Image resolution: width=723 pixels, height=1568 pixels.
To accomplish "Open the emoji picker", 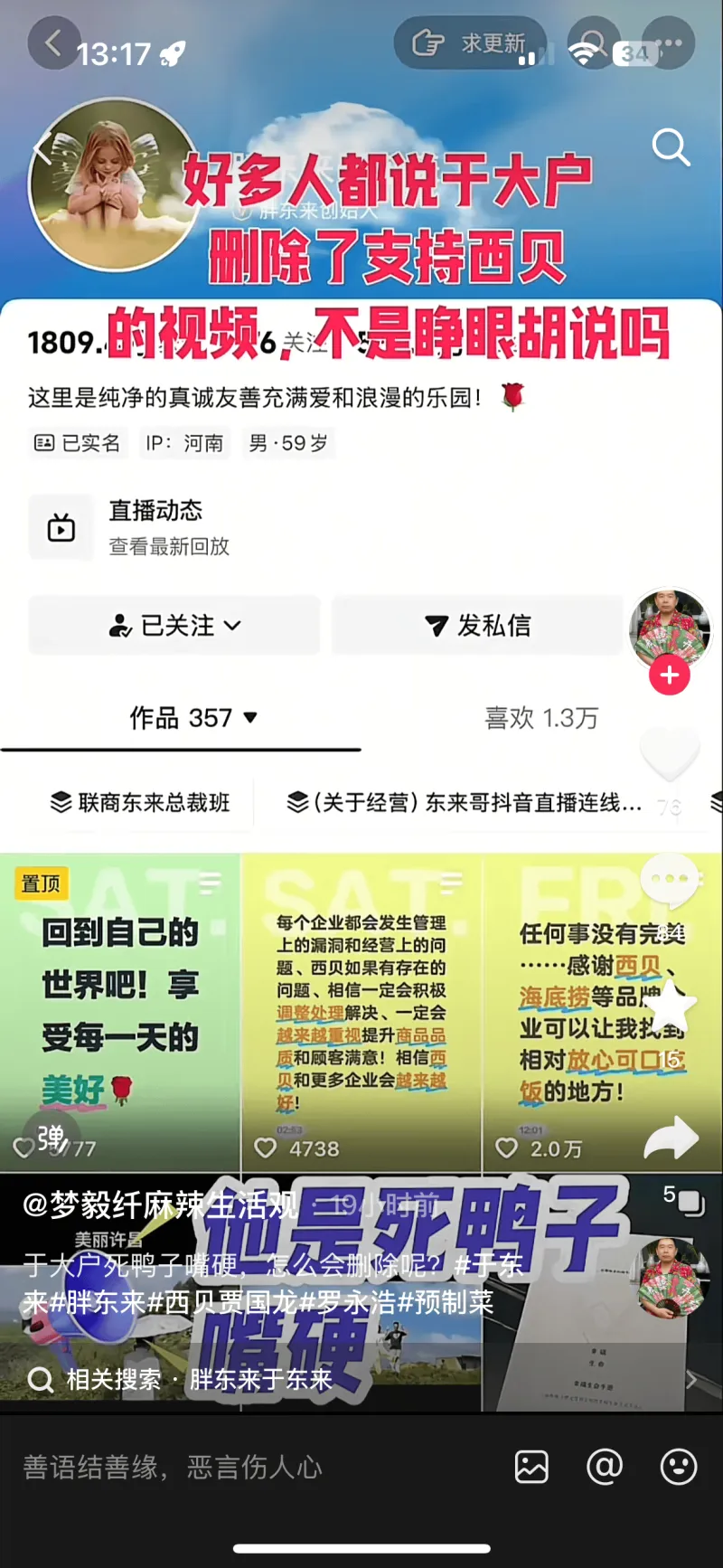I will pos(678,1467).
